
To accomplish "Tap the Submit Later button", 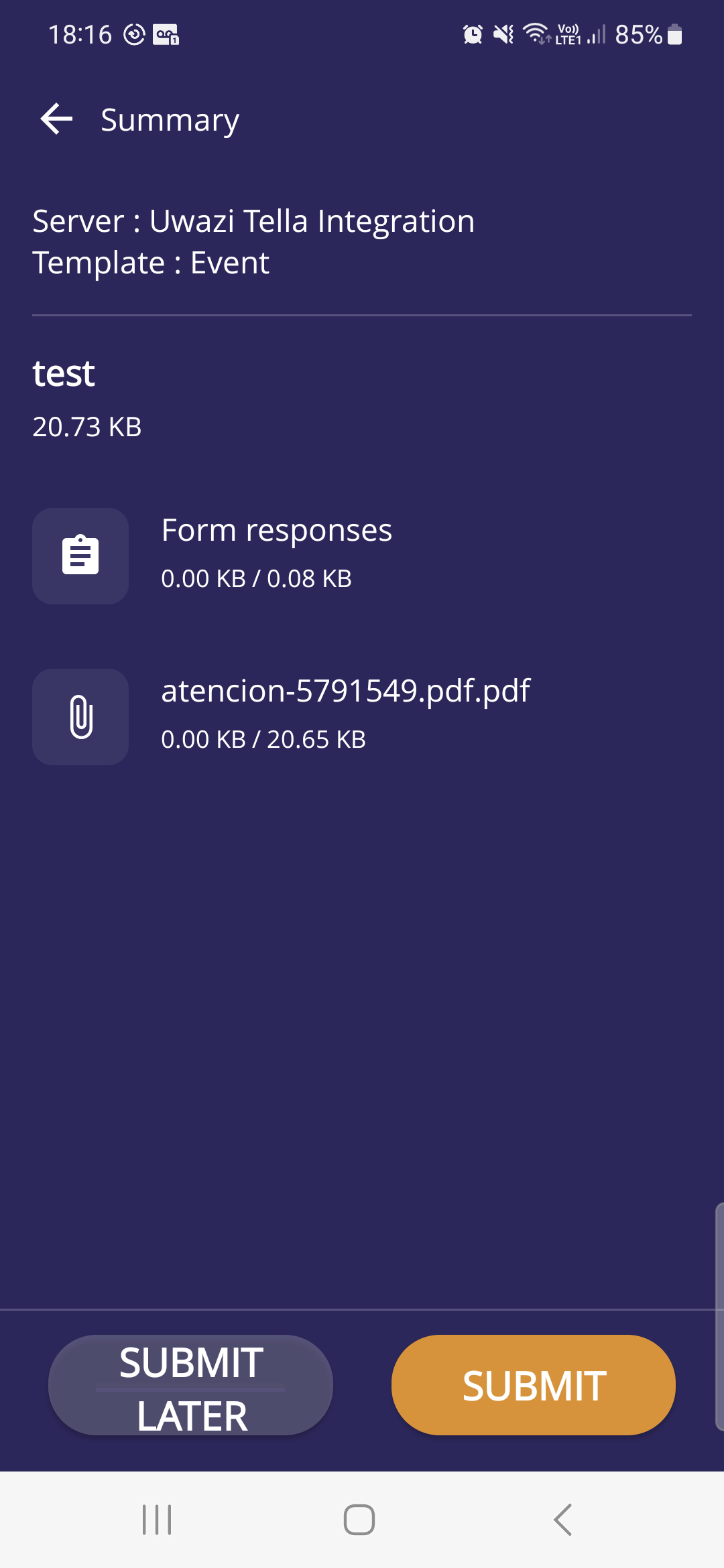I will coord(190,1384).
